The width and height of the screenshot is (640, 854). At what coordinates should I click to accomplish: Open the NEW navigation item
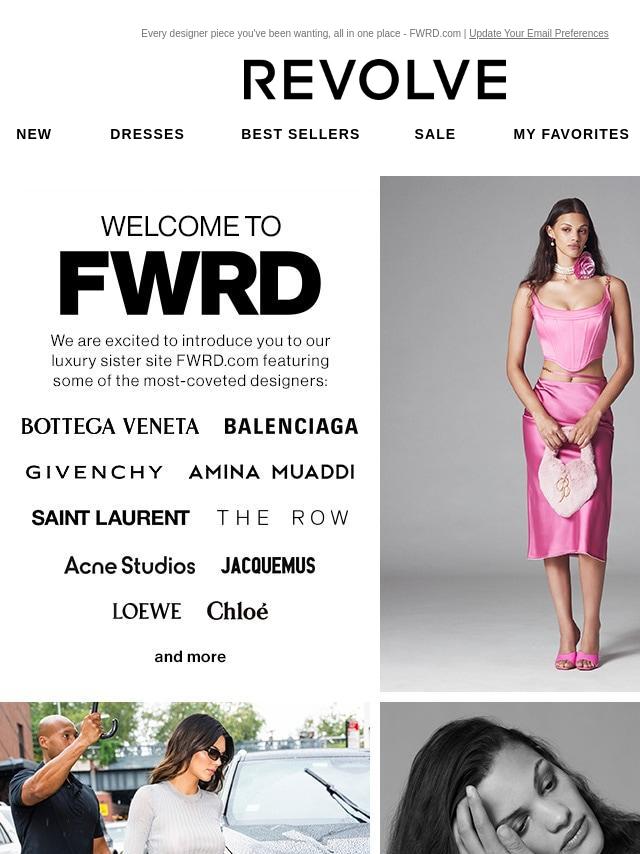tap(34, 134)
